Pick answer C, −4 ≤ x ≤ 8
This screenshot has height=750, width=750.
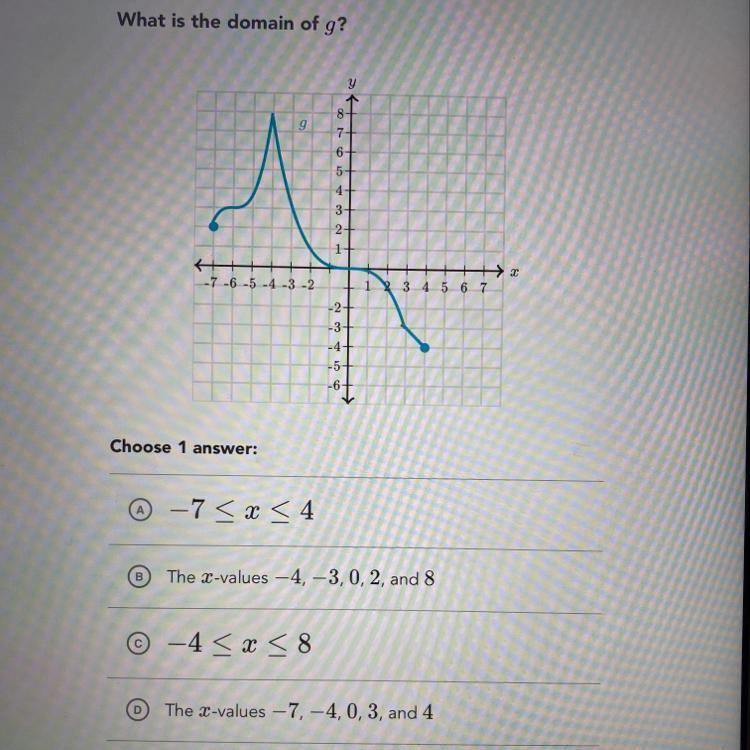pyautogui.click(x=141, y=645)
